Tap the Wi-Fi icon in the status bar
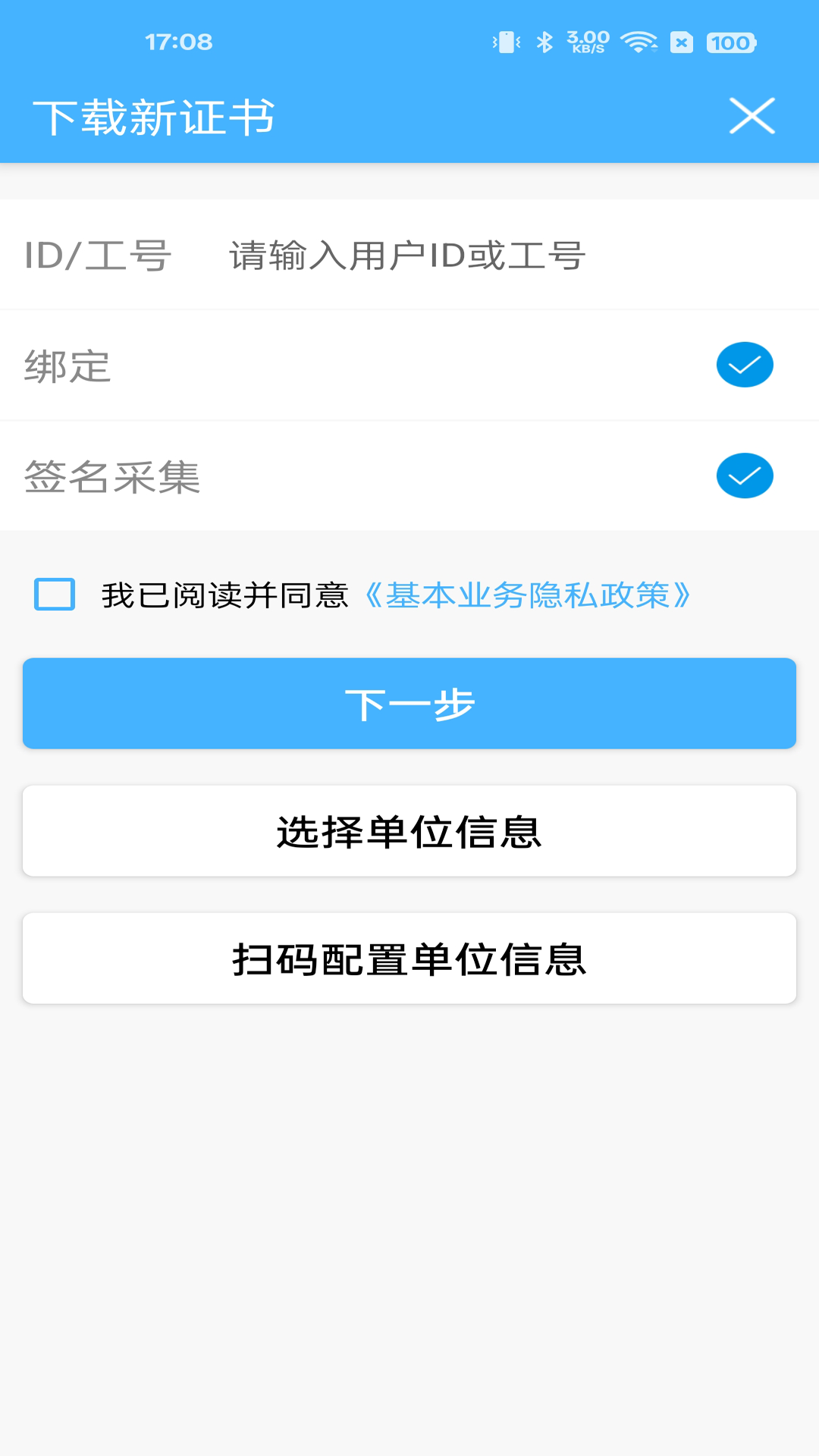819x1456 pixels. [x=641, y=42]
